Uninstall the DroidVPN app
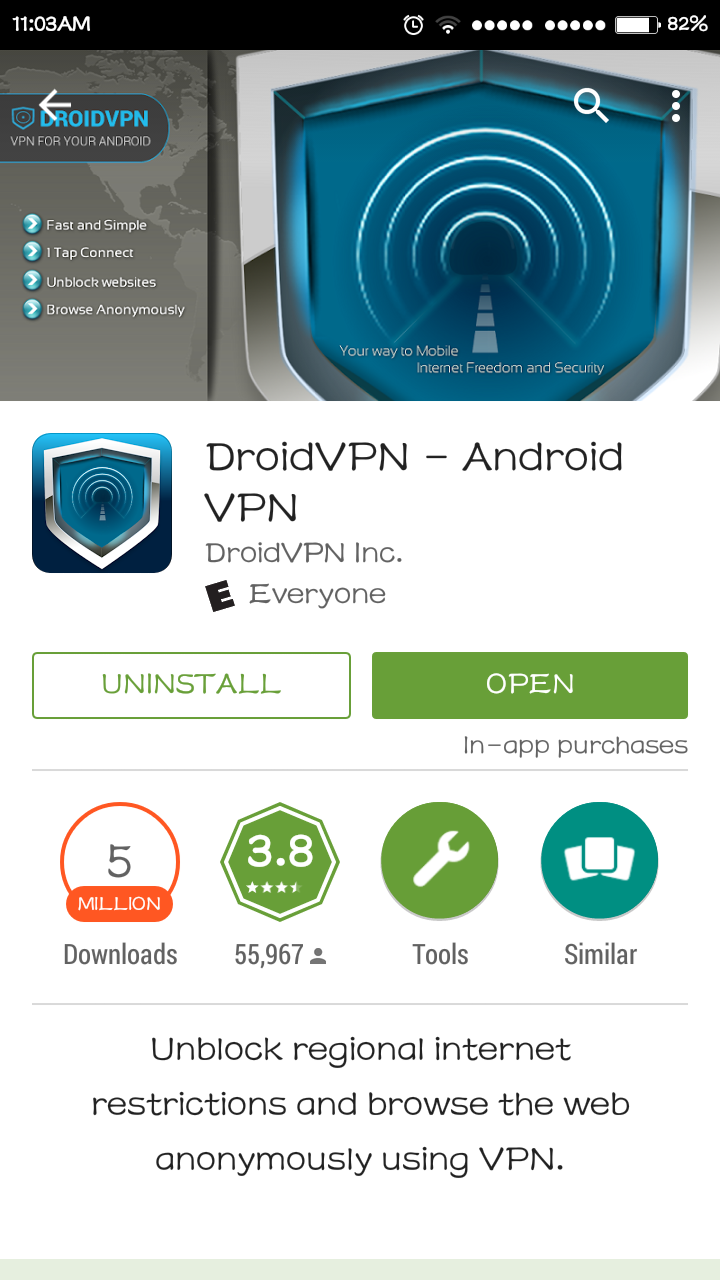The width and height of the screenshot is (720, 1280). 191,685
